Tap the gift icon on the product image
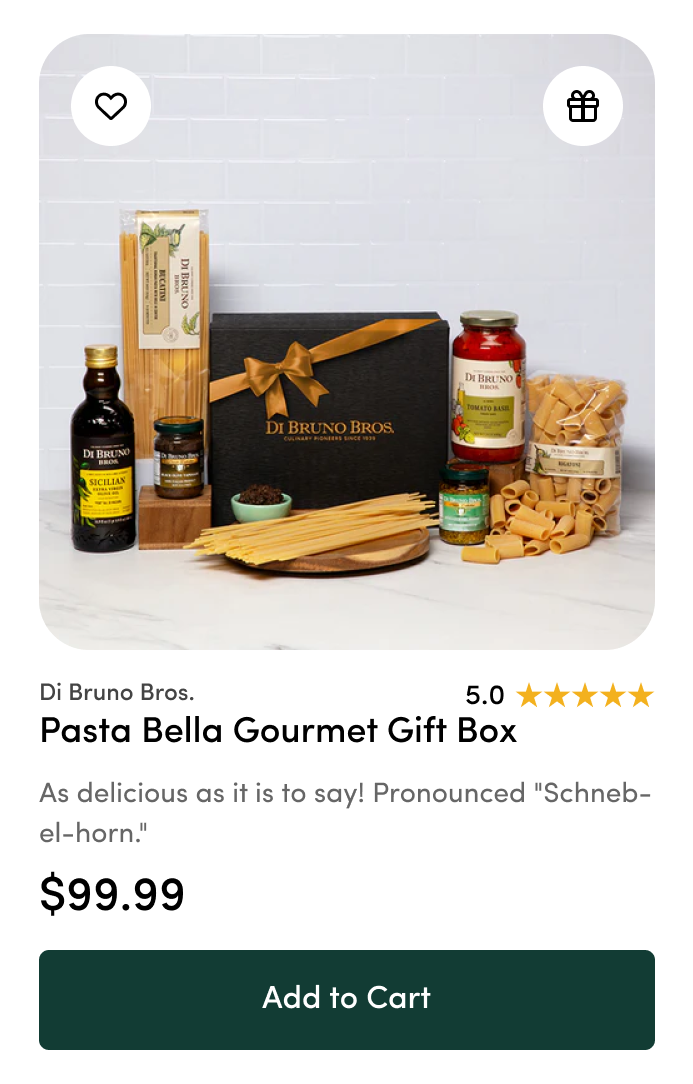Image resolution: width=693 pixels, height=1084 pixels. click(582, 106)
